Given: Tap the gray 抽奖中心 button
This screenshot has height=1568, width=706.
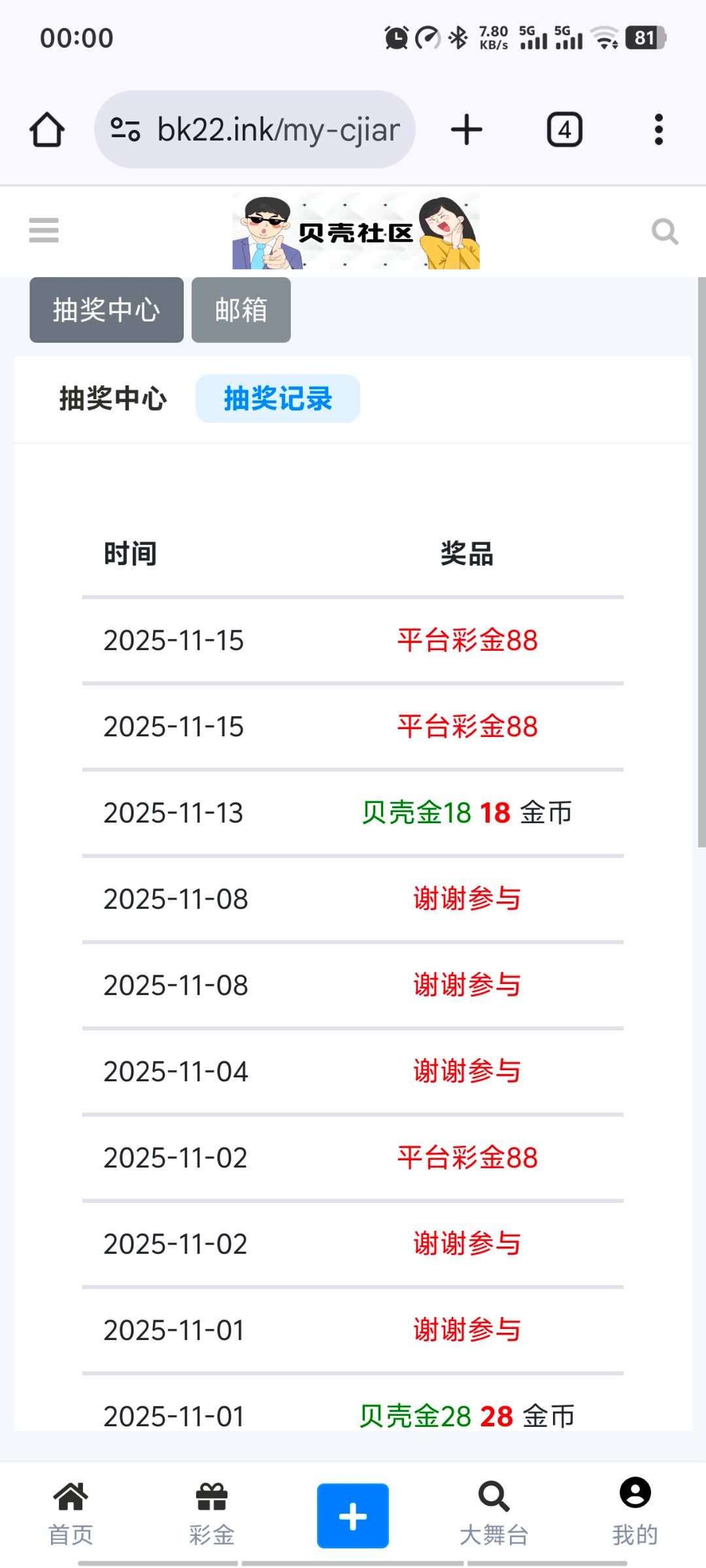Looking at the screenshot, I should click(x=106, y=310).
